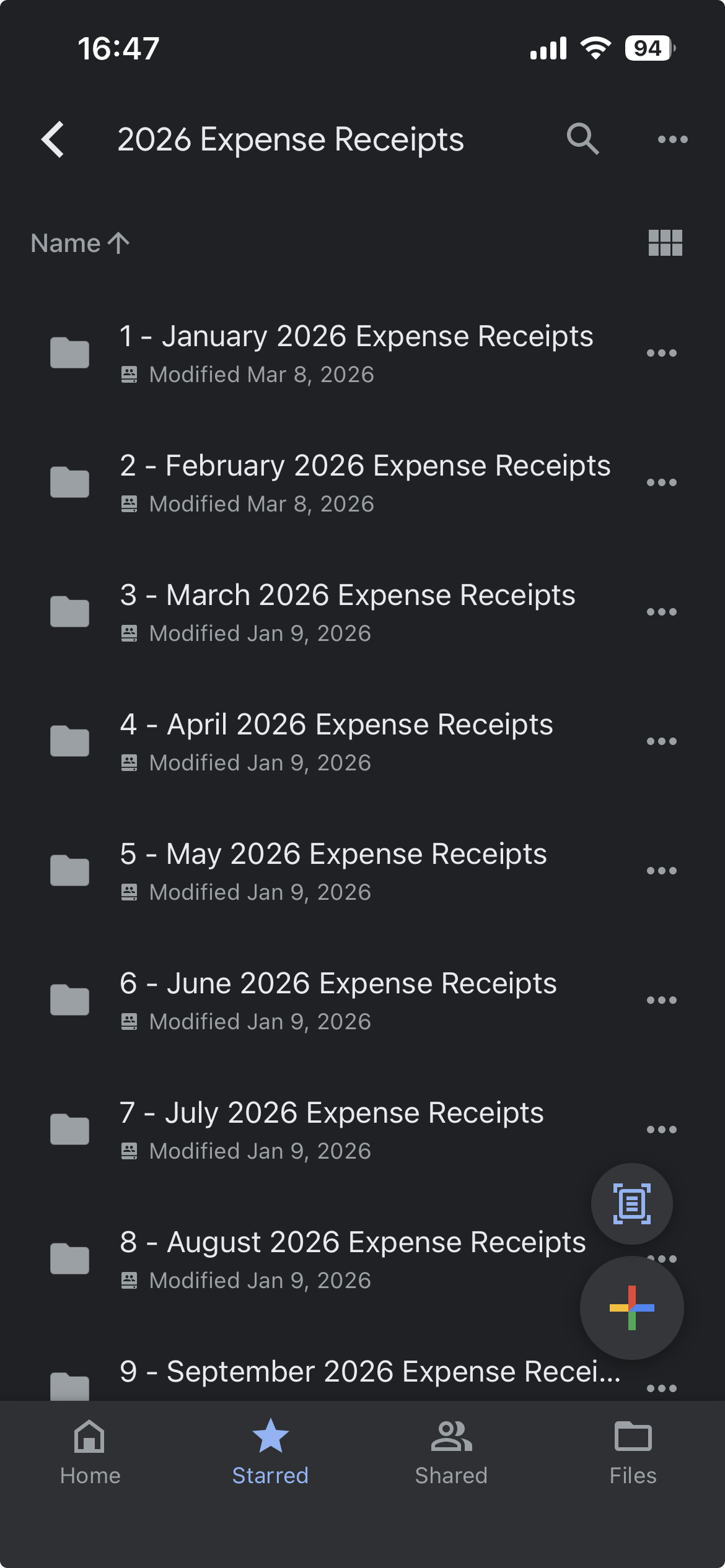
Task: Switch to the Shared tab
Action: click(452, 1453)
